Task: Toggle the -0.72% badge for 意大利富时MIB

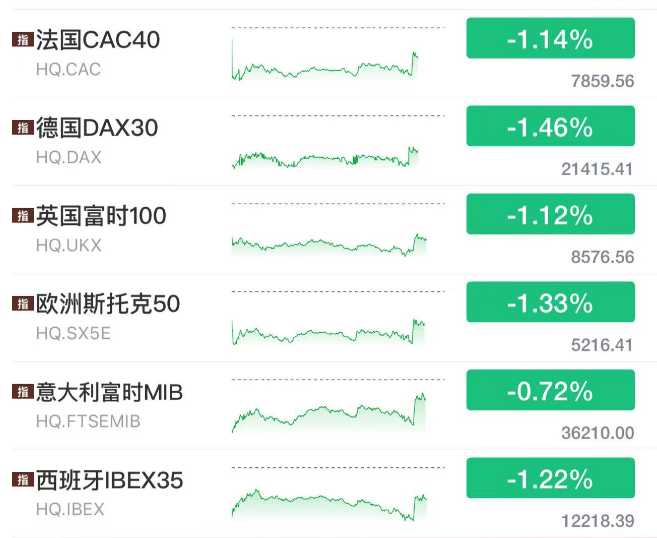Action: tap(550, 391)
